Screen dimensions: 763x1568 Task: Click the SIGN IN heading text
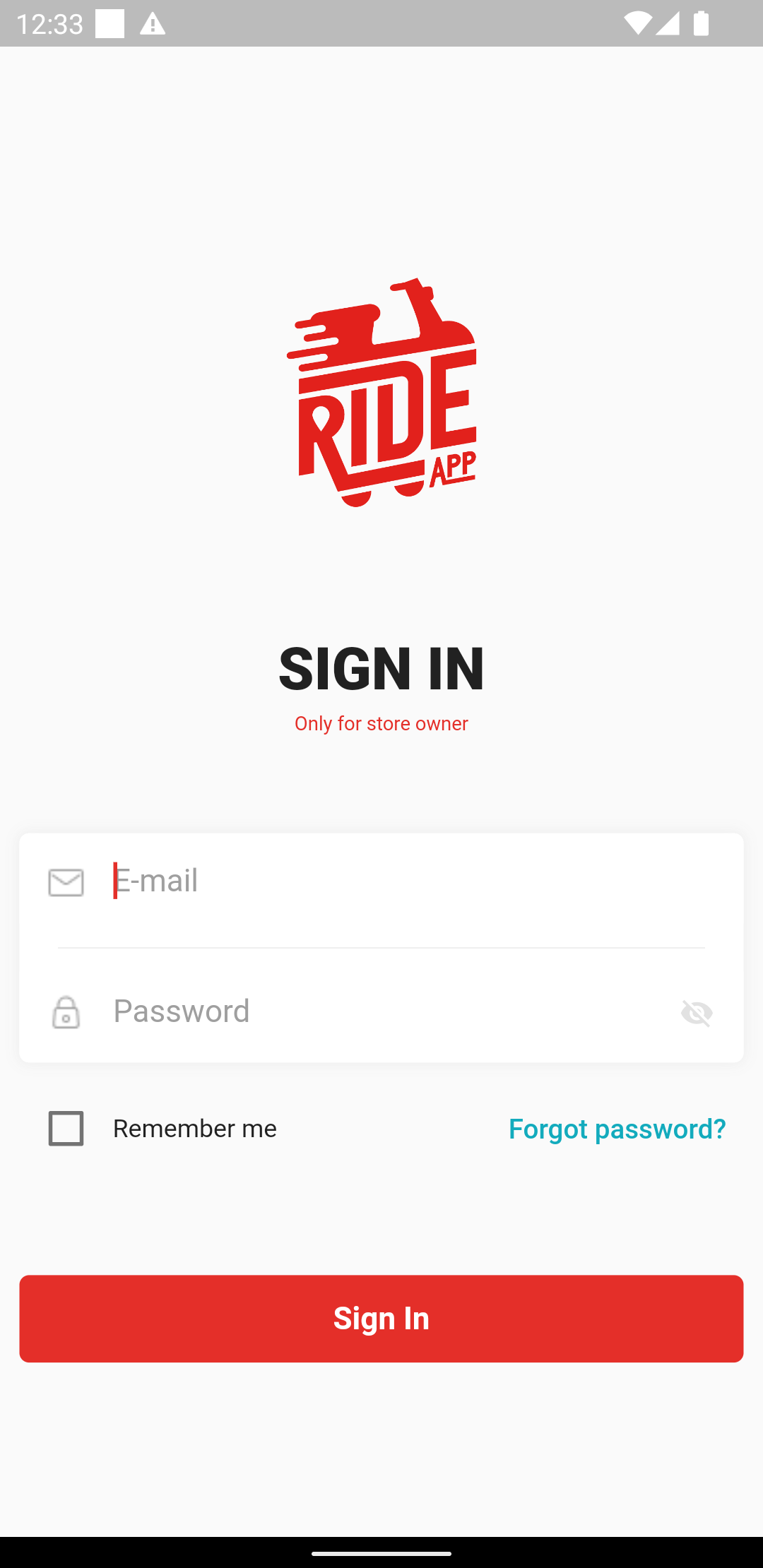(x=381, y=668)
